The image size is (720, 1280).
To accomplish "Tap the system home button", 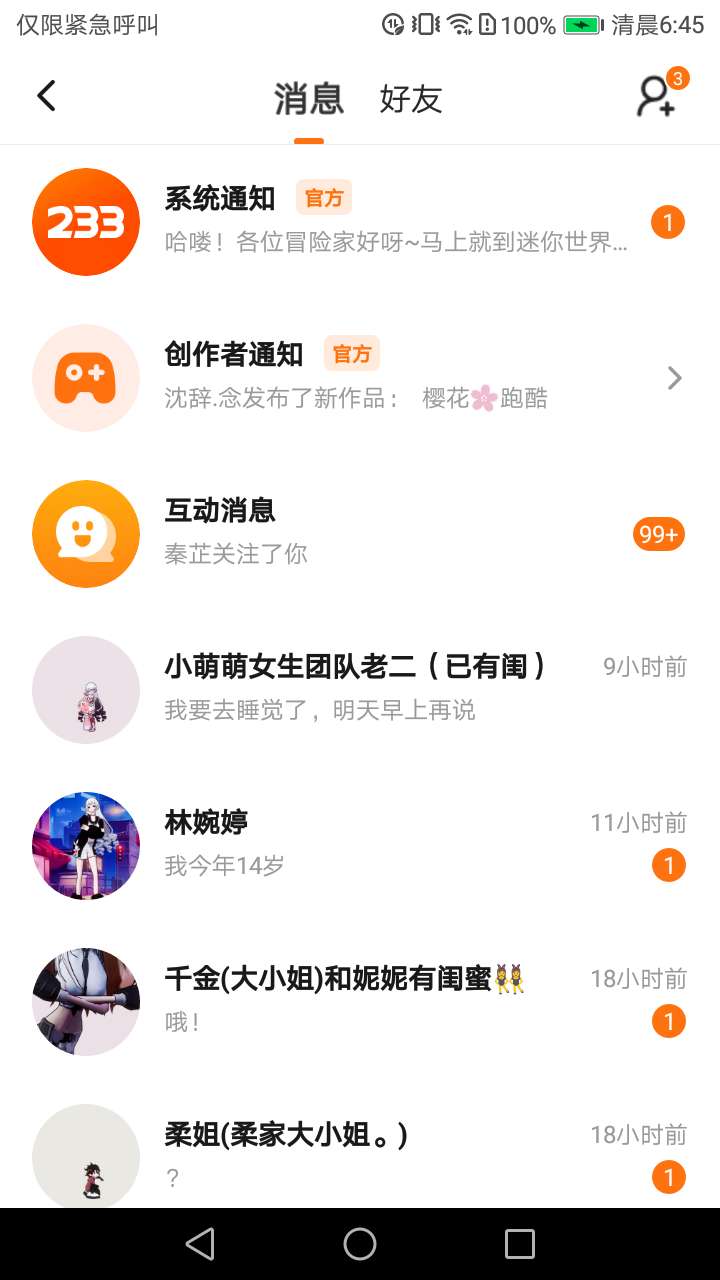I will click(x=360, y=1244).
